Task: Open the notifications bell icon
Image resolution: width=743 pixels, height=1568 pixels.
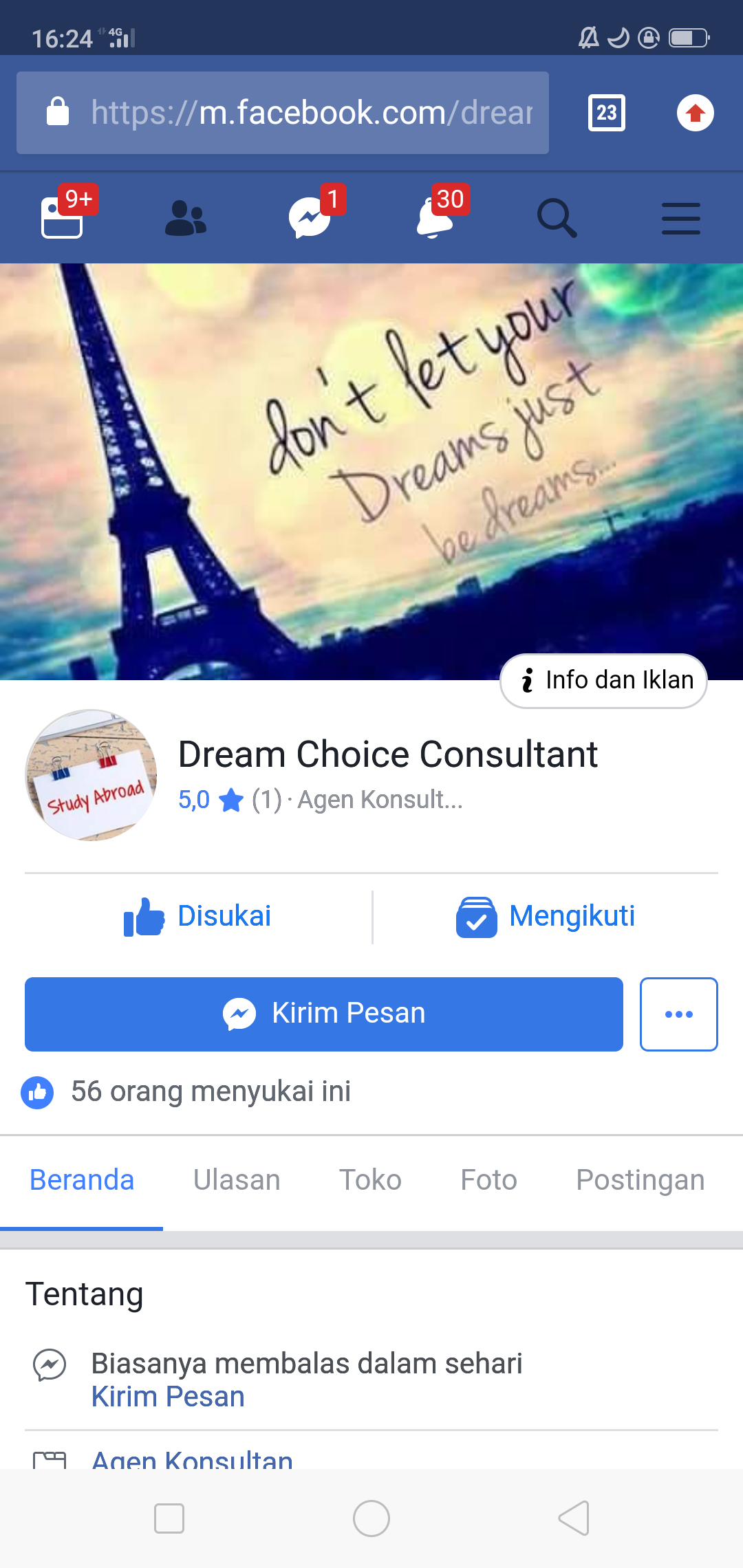Action: pos(435,219)
